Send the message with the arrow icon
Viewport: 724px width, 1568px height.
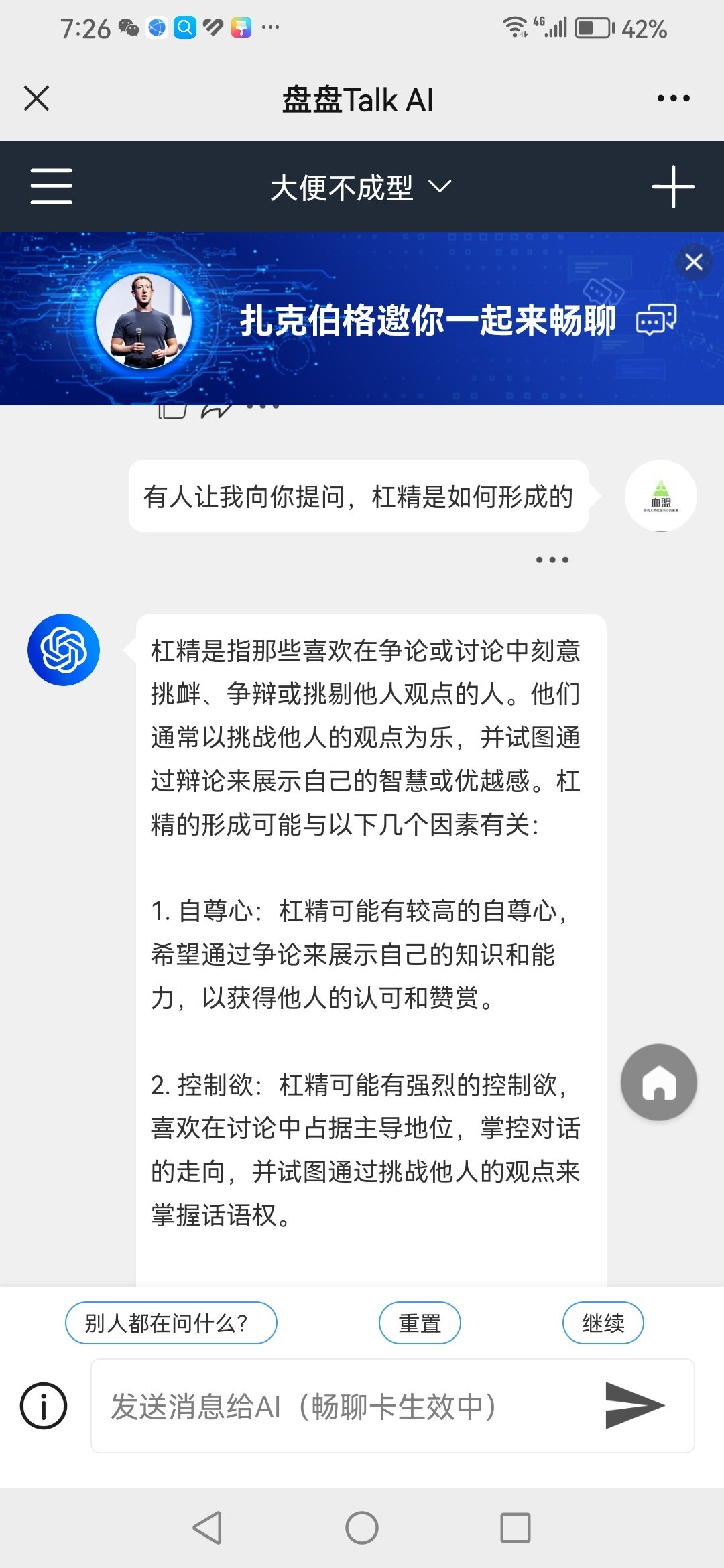(633, 1405)
